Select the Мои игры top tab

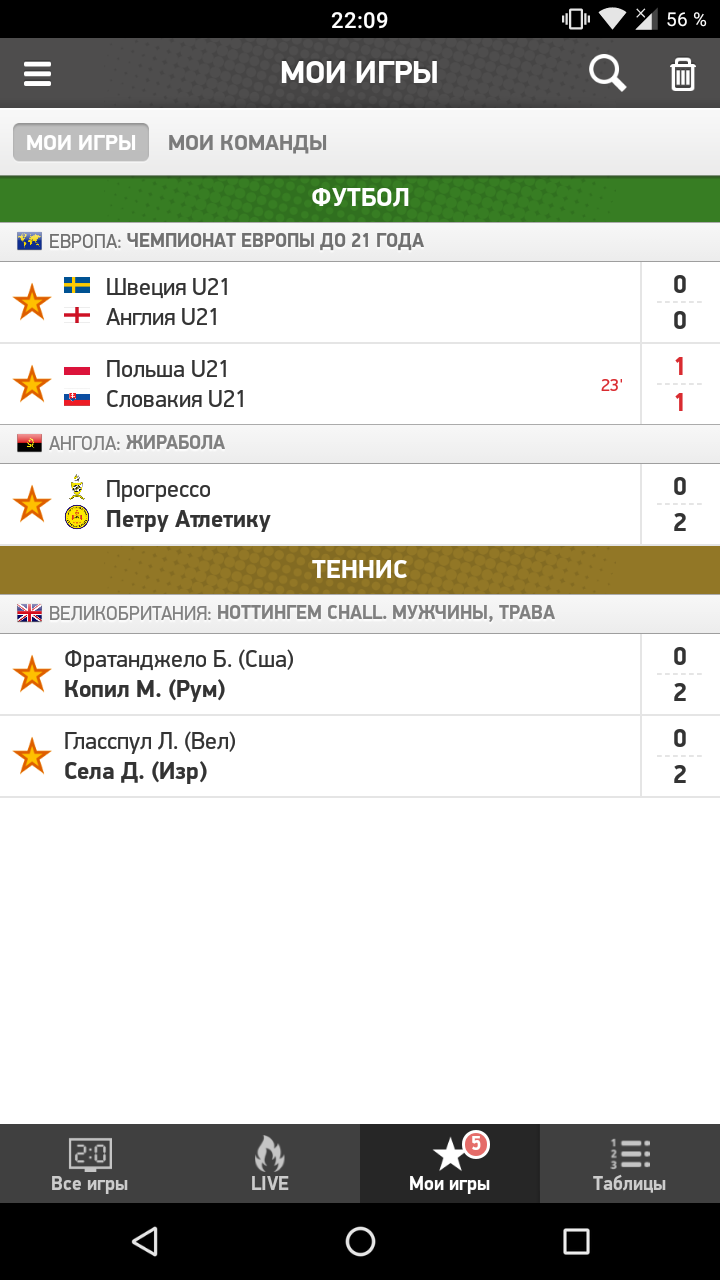pyautogui.click(x=81, y=143)
